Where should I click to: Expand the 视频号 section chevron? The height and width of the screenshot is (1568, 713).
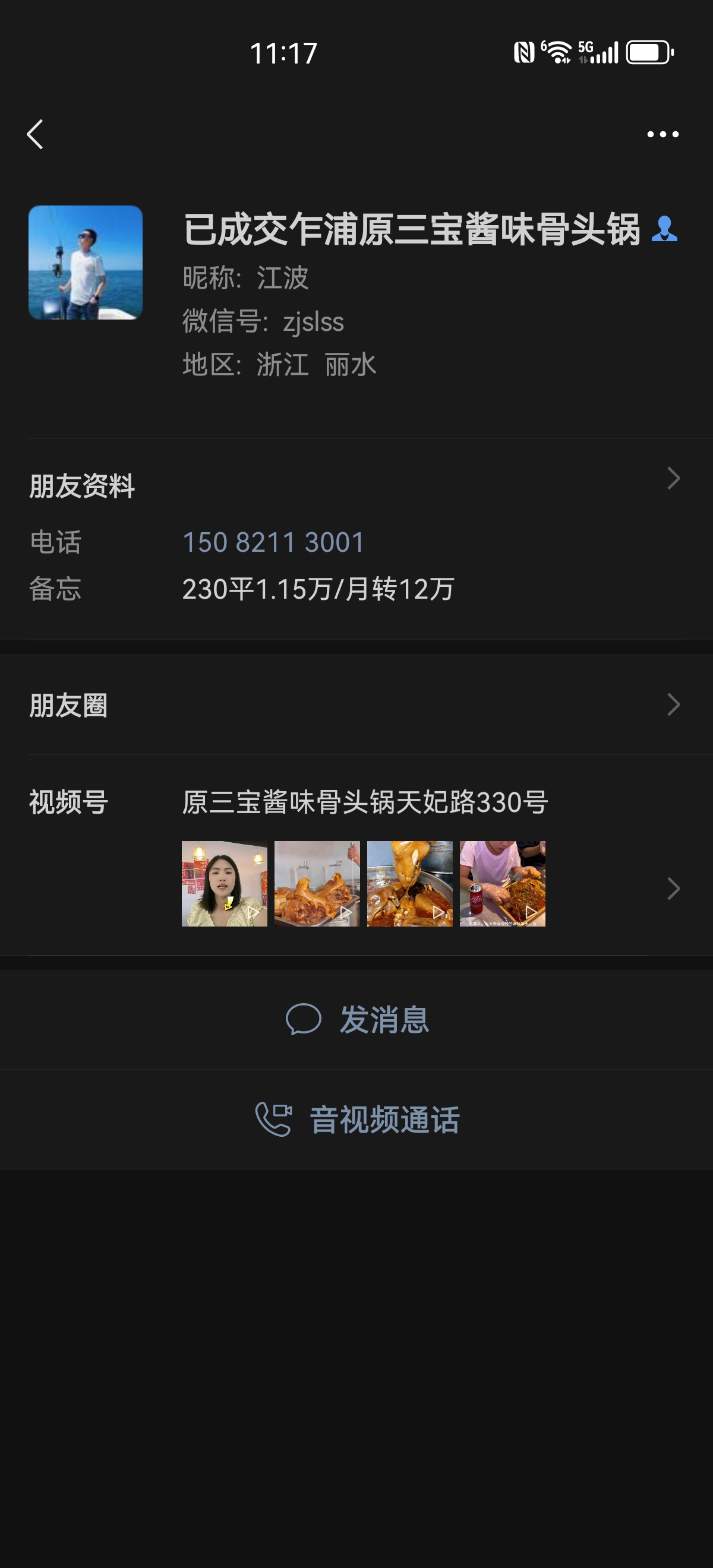click(673, 889)
